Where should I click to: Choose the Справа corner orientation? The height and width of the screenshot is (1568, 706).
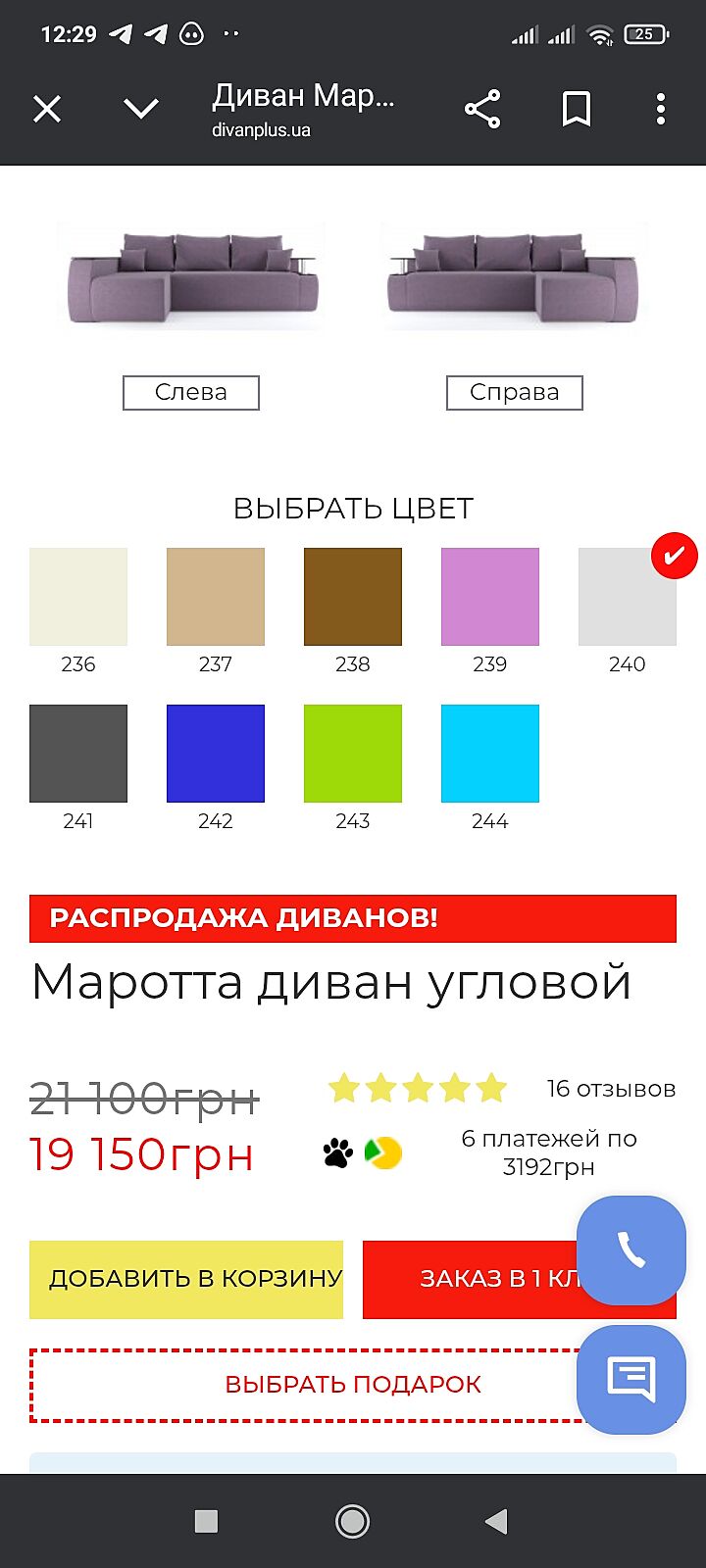(514, 393)
